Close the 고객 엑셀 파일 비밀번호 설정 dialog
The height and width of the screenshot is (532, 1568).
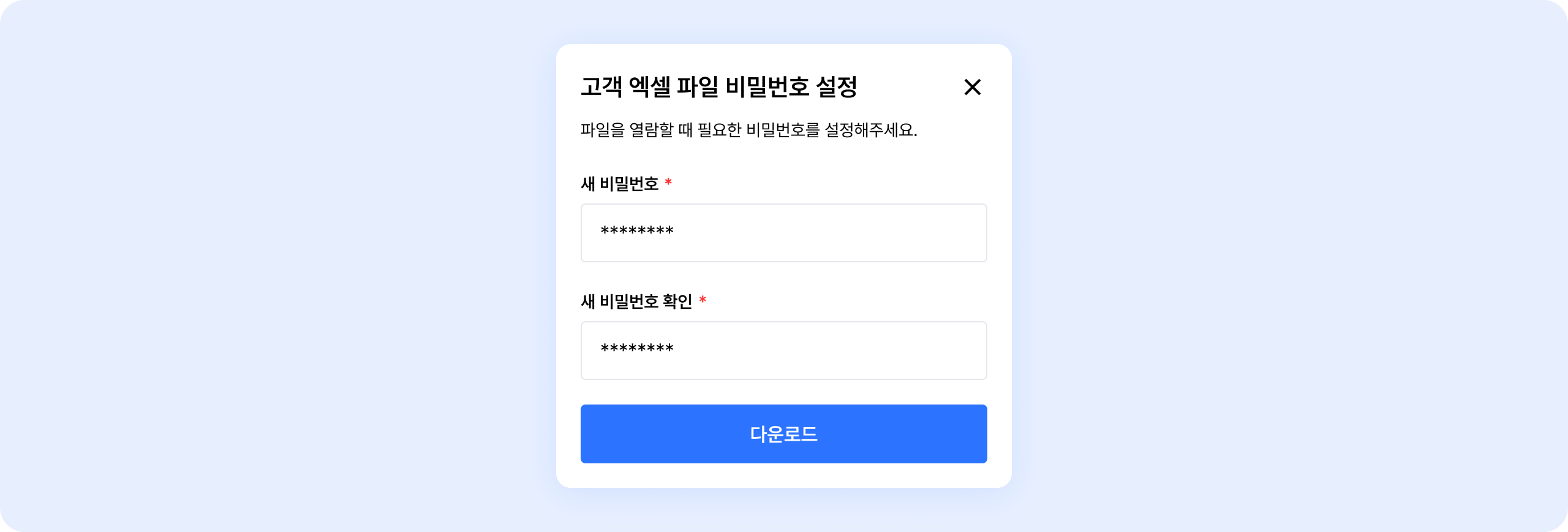click(x=972, y=87)
